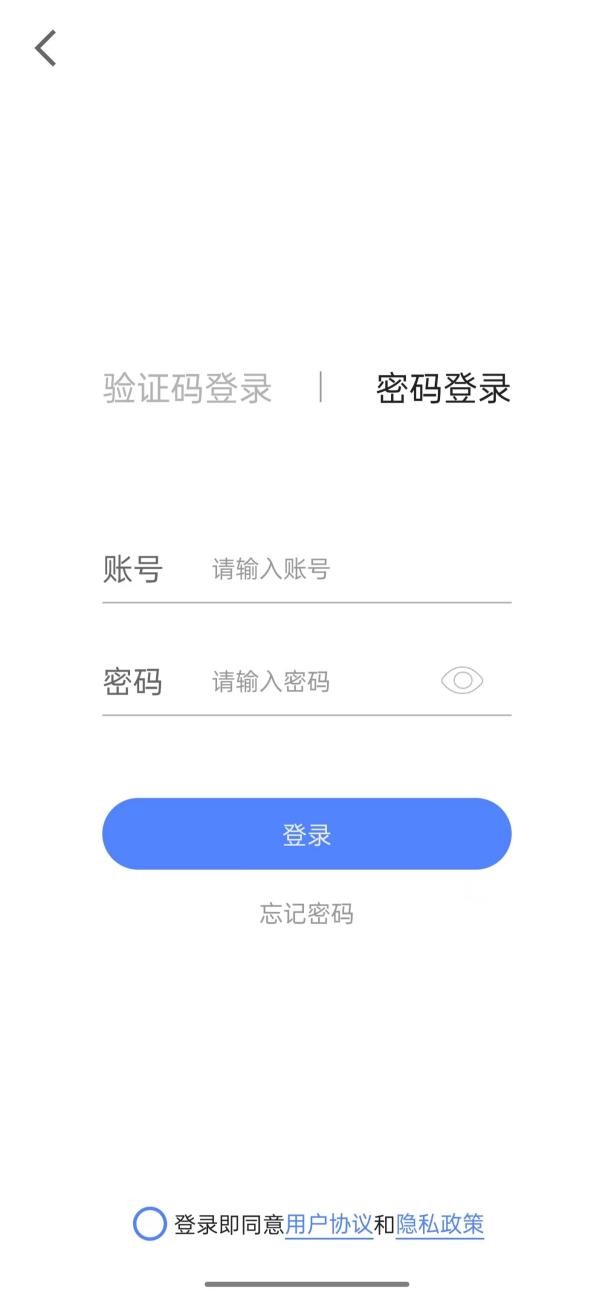View the 隐私政策 link
The image size is (614, 1299).
pyautogui.click(x=440, y=1224)
